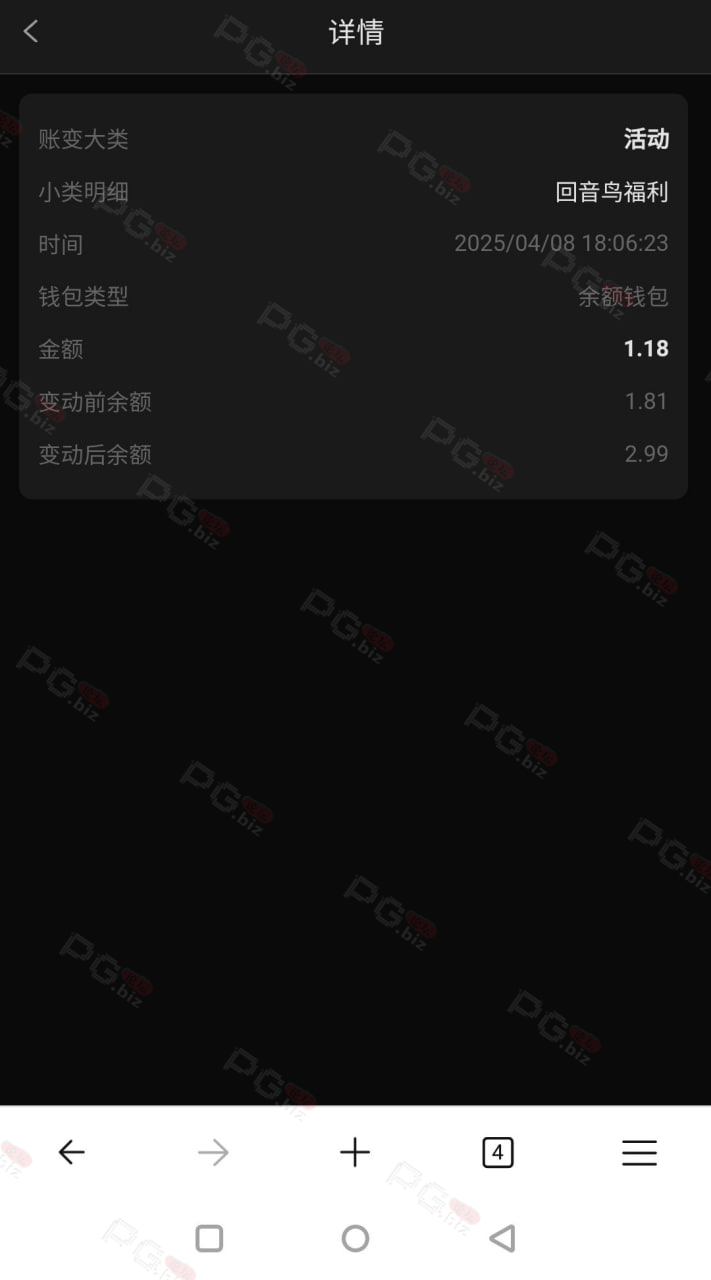
Task: Open a new browser tab
Action: click(355, 1153)
